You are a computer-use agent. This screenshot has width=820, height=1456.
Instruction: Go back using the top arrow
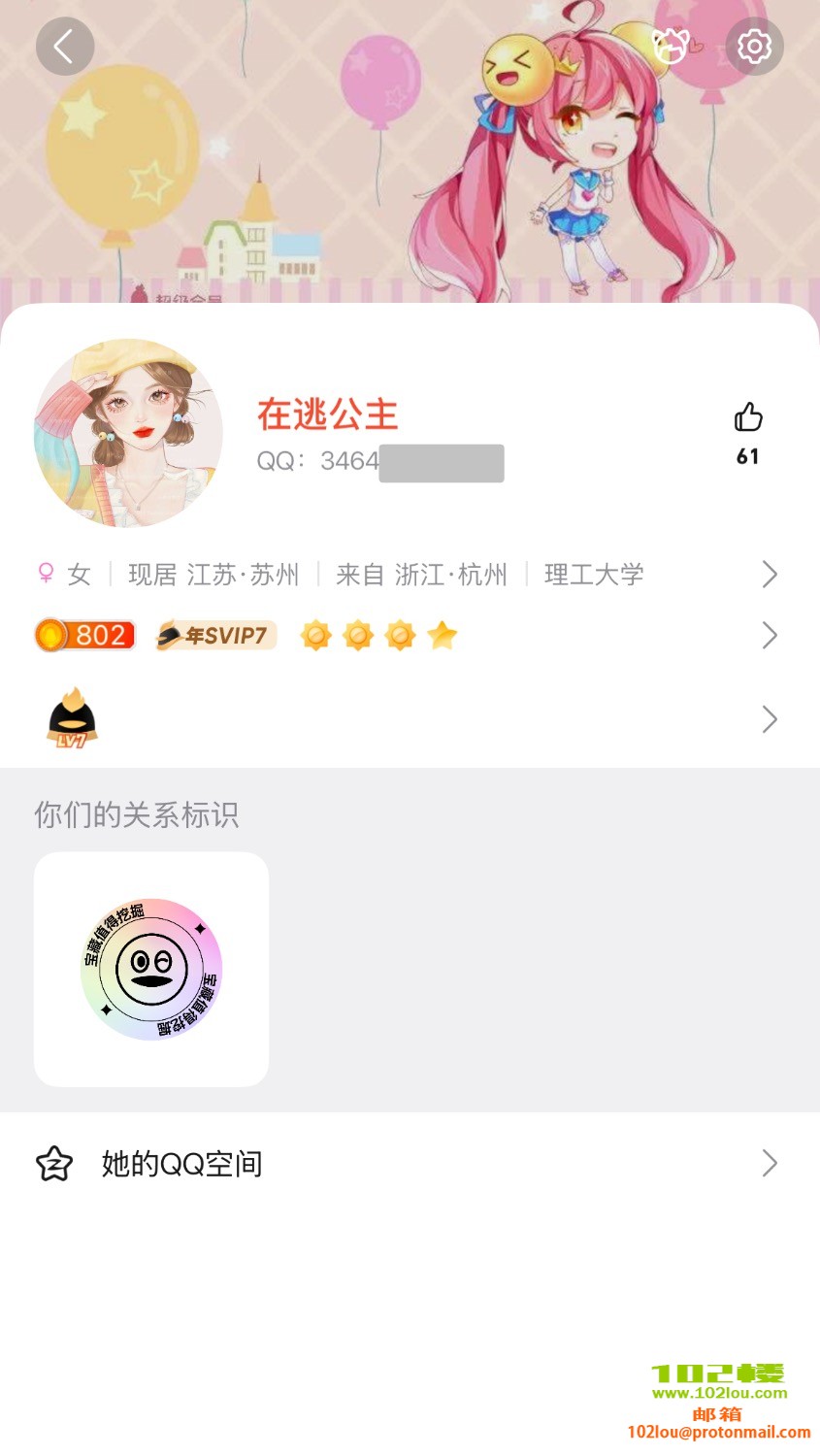(64, 47)
